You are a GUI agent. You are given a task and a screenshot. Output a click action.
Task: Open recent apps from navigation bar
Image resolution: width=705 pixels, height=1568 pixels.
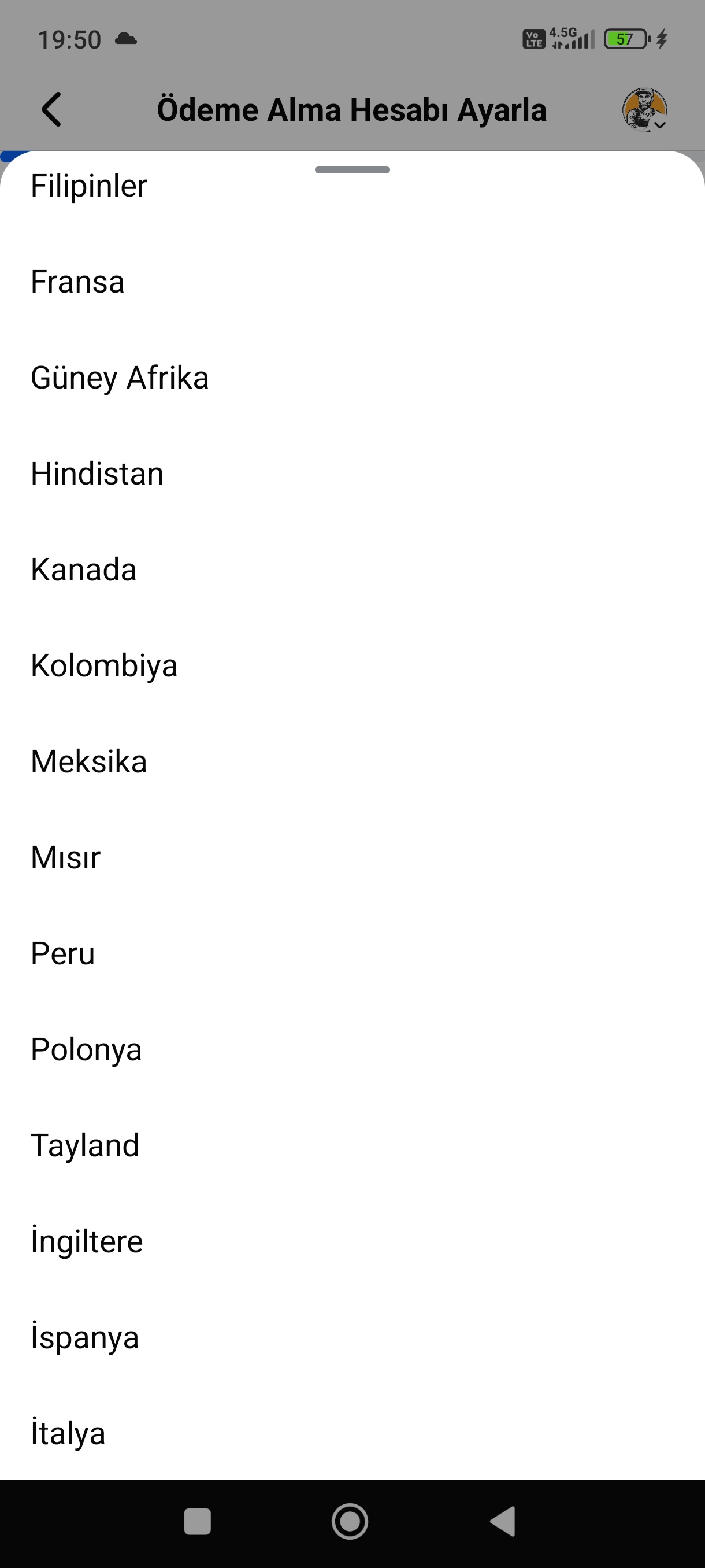197,1522
